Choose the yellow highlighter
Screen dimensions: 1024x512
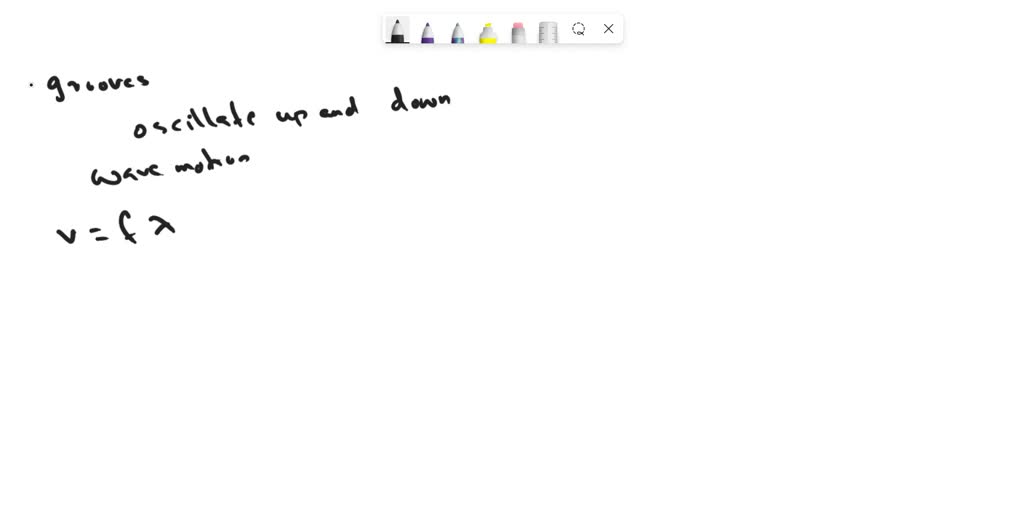tap(488, 32)
